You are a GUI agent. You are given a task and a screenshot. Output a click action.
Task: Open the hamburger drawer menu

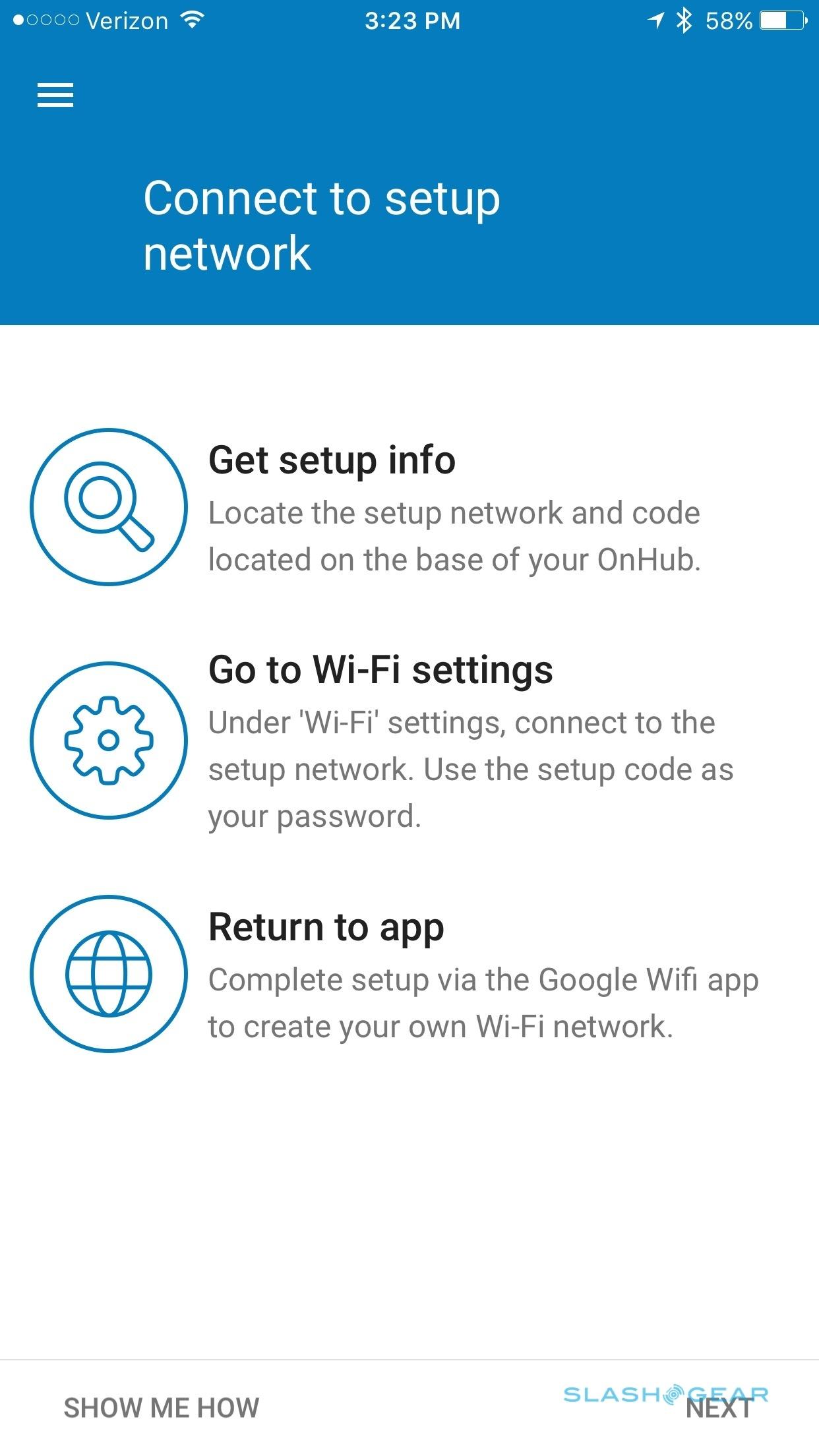click(x=55, y=96)
